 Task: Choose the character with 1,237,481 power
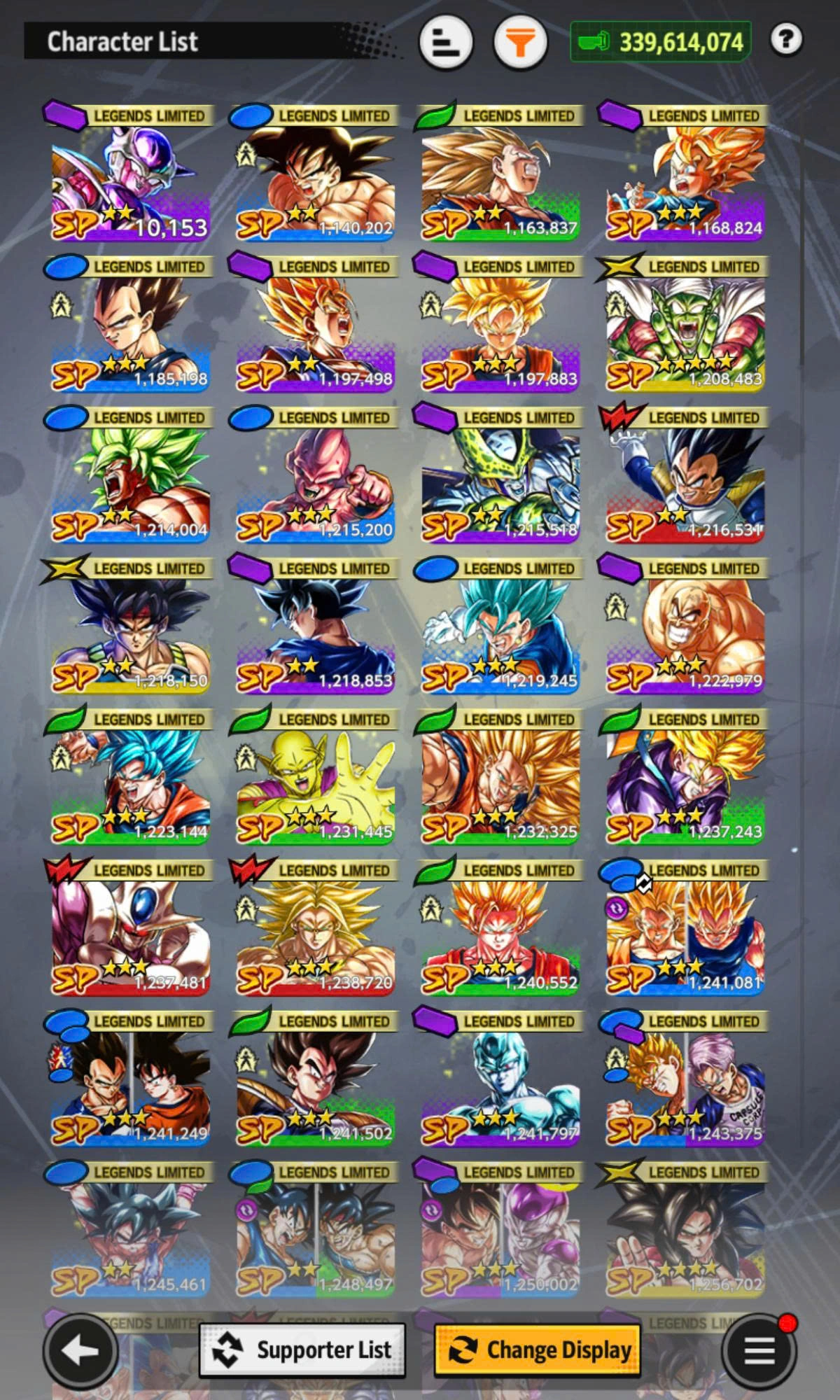[130, 938]
